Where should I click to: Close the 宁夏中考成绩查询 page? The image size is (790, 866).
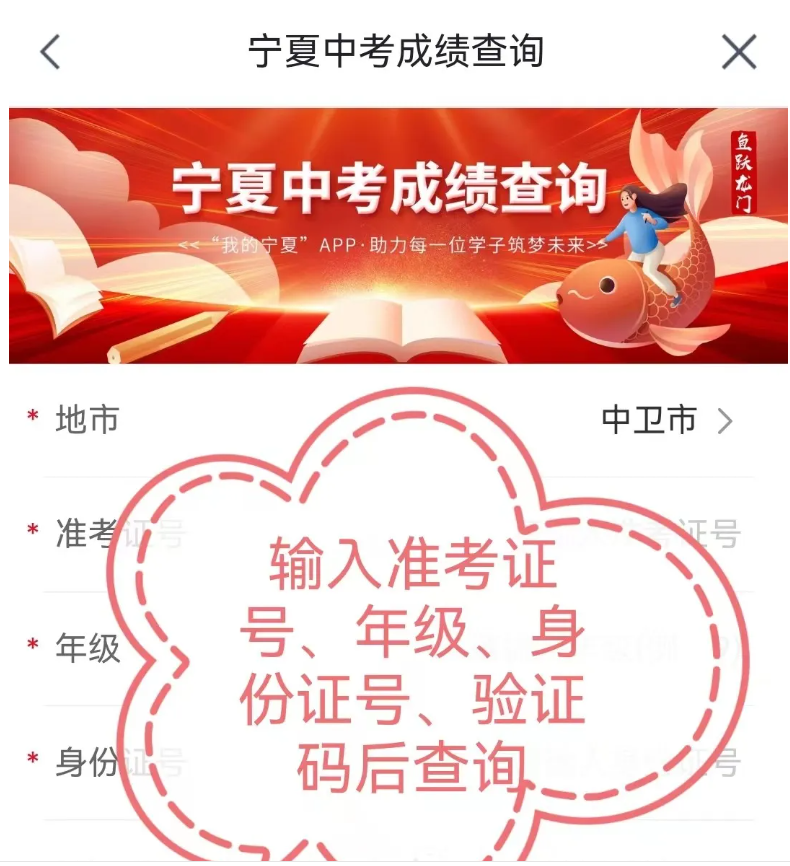pos(739,52)
